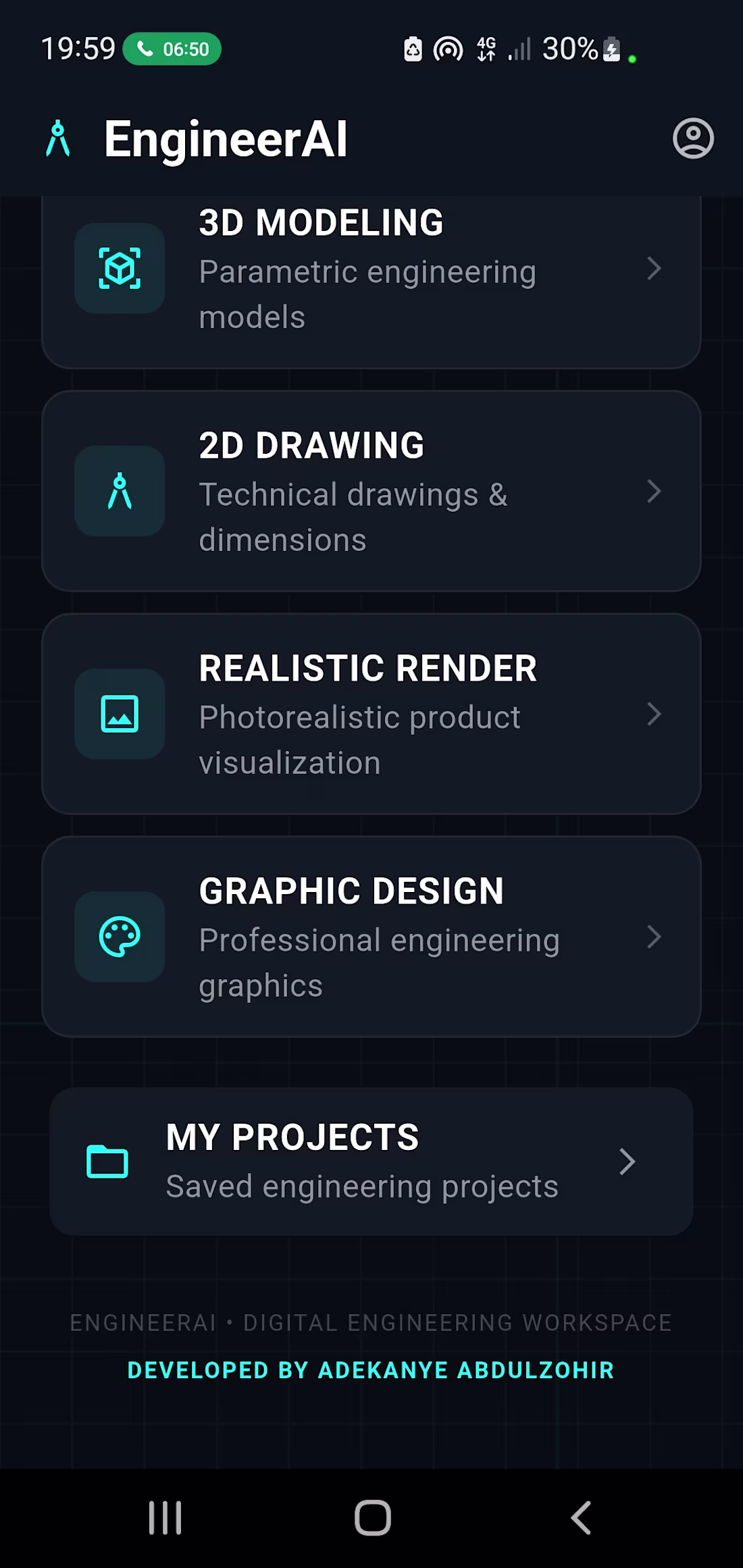Go back with the system back button
743x1568 pixels.
pos(581,1518)
